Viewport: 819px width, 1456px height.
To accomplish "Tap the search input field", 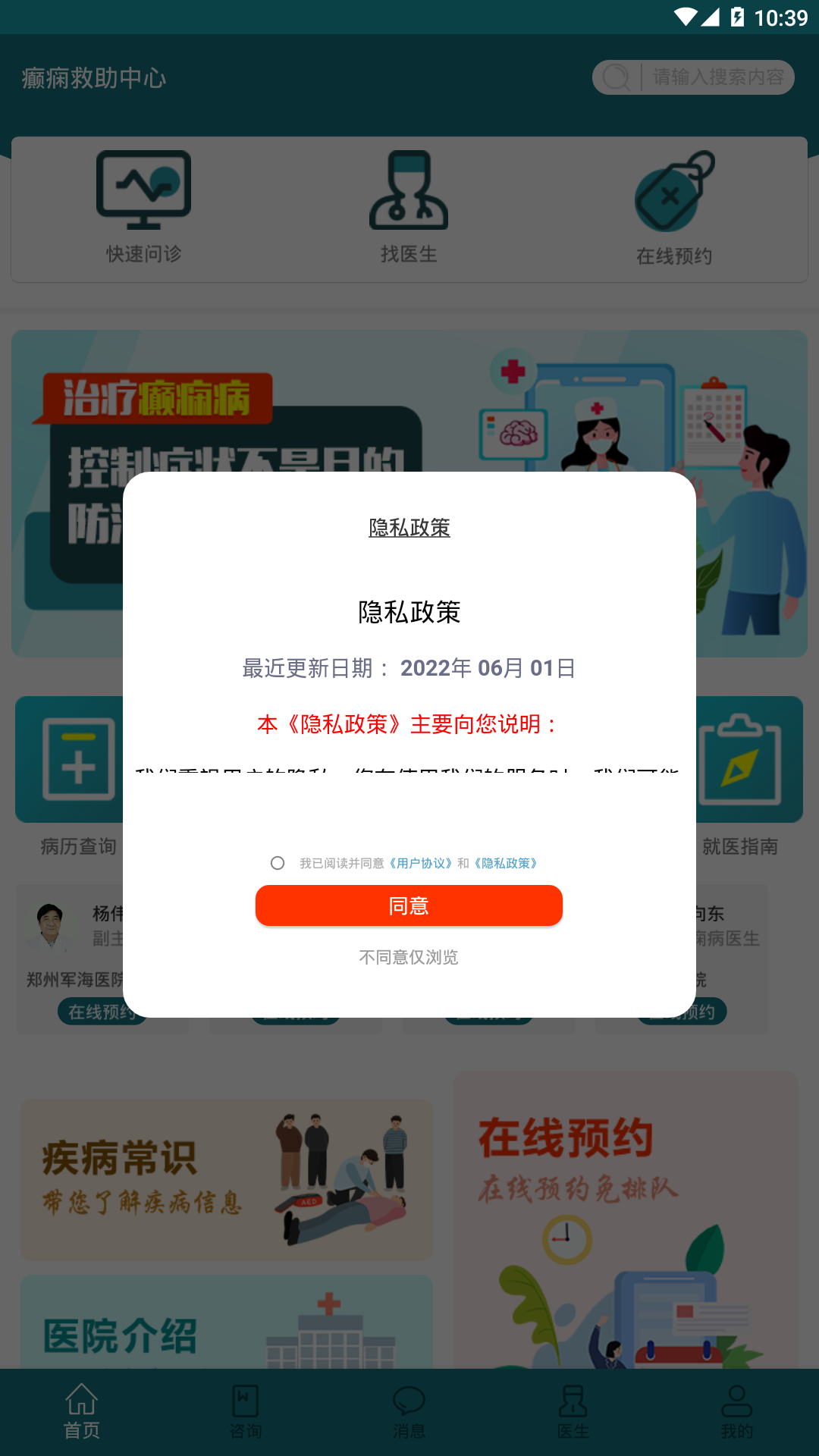I will tap(717, 77).
